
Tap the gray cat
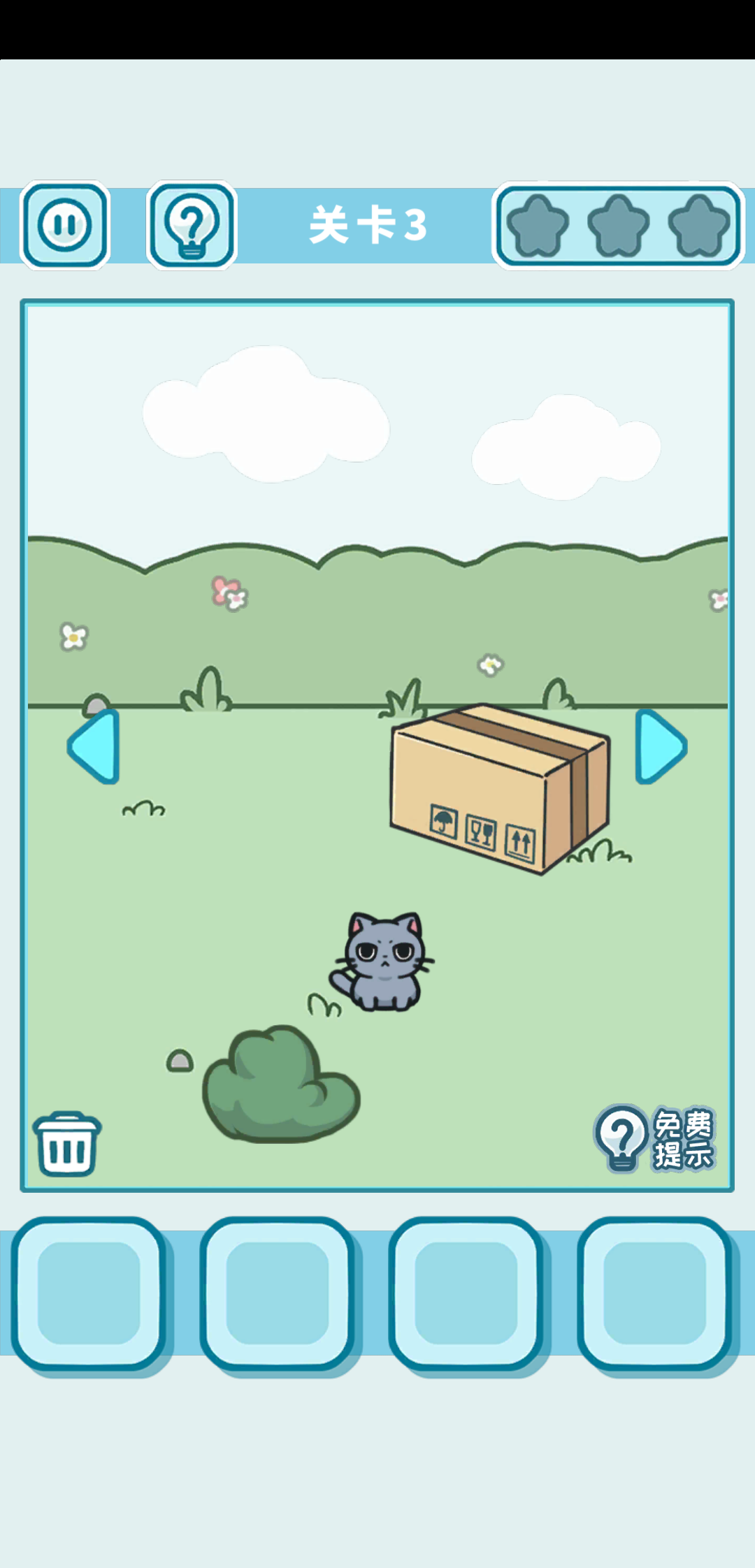coord(383,962)
